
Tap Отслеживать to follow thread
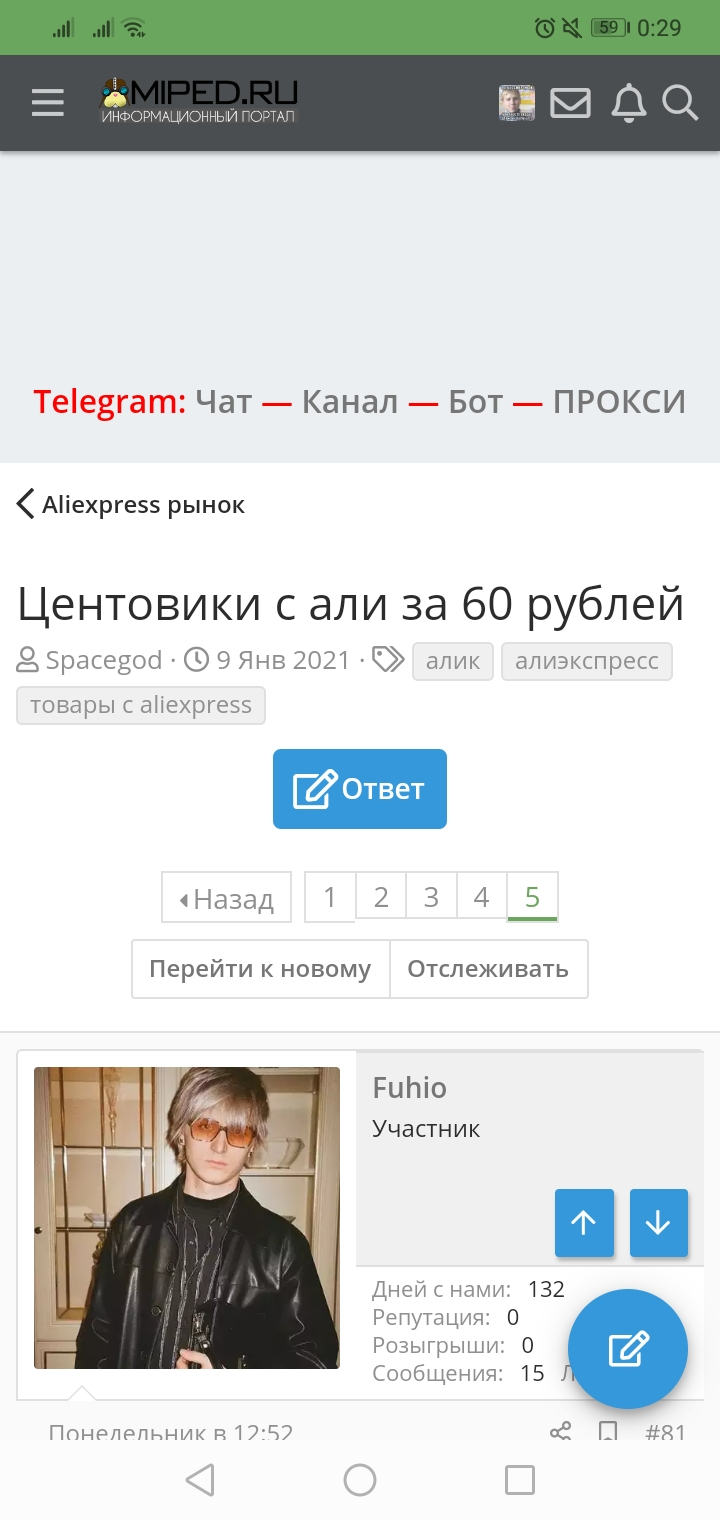click(x=488, y=969)
